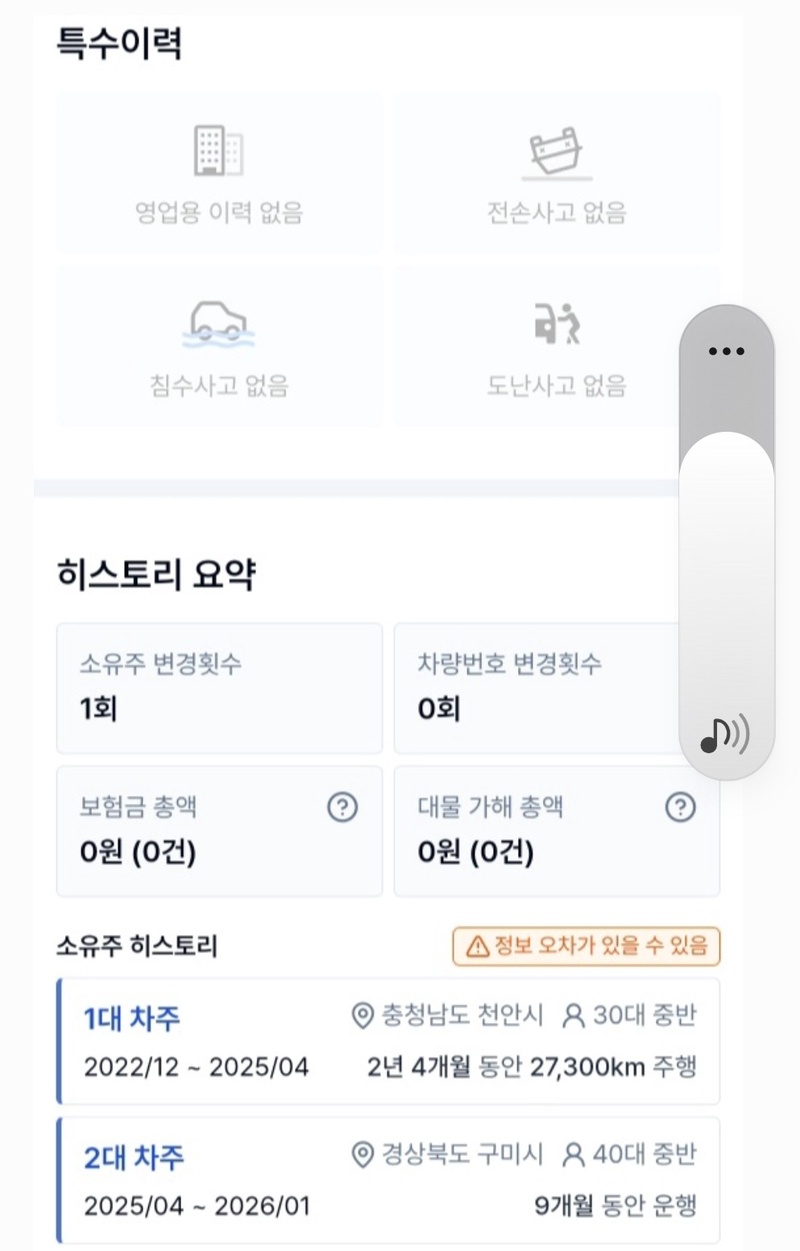Open help for 보험금 총액

click(342, 807)
